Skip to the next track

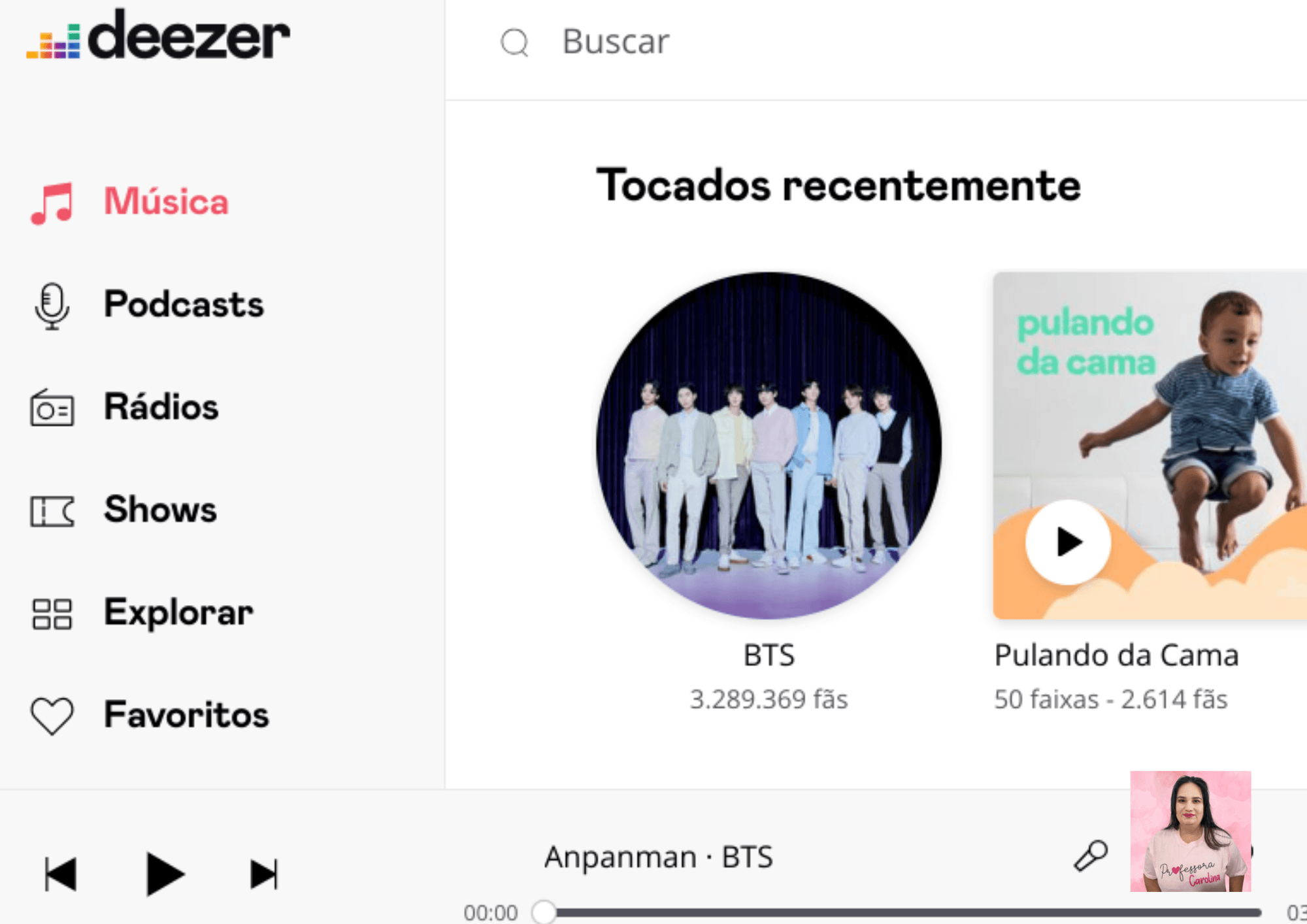pyautogui.click(x=264, y=874)
